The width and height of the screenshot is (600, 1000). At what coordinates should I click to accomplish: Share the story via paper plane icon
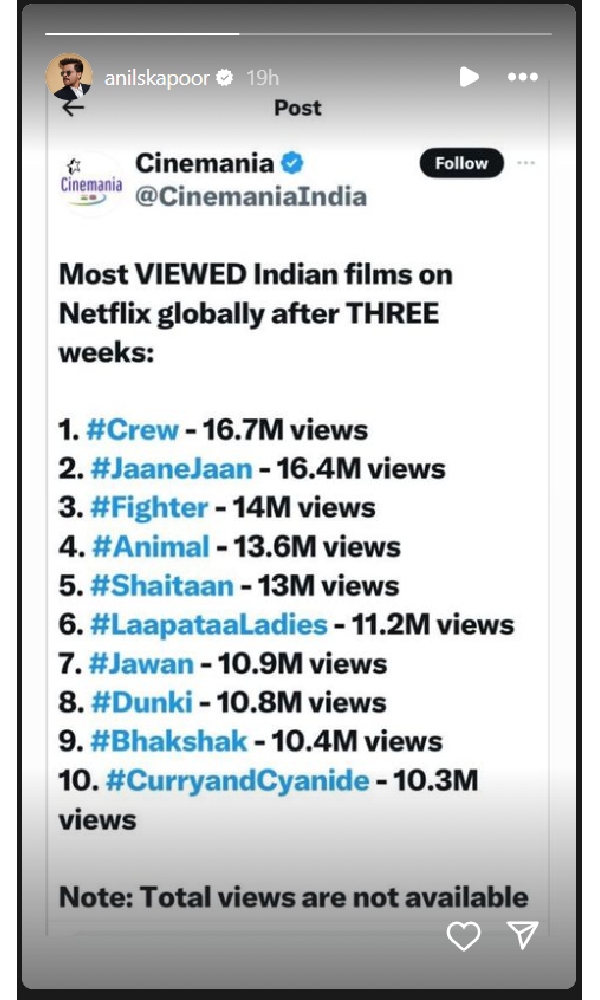pos(523,934)
